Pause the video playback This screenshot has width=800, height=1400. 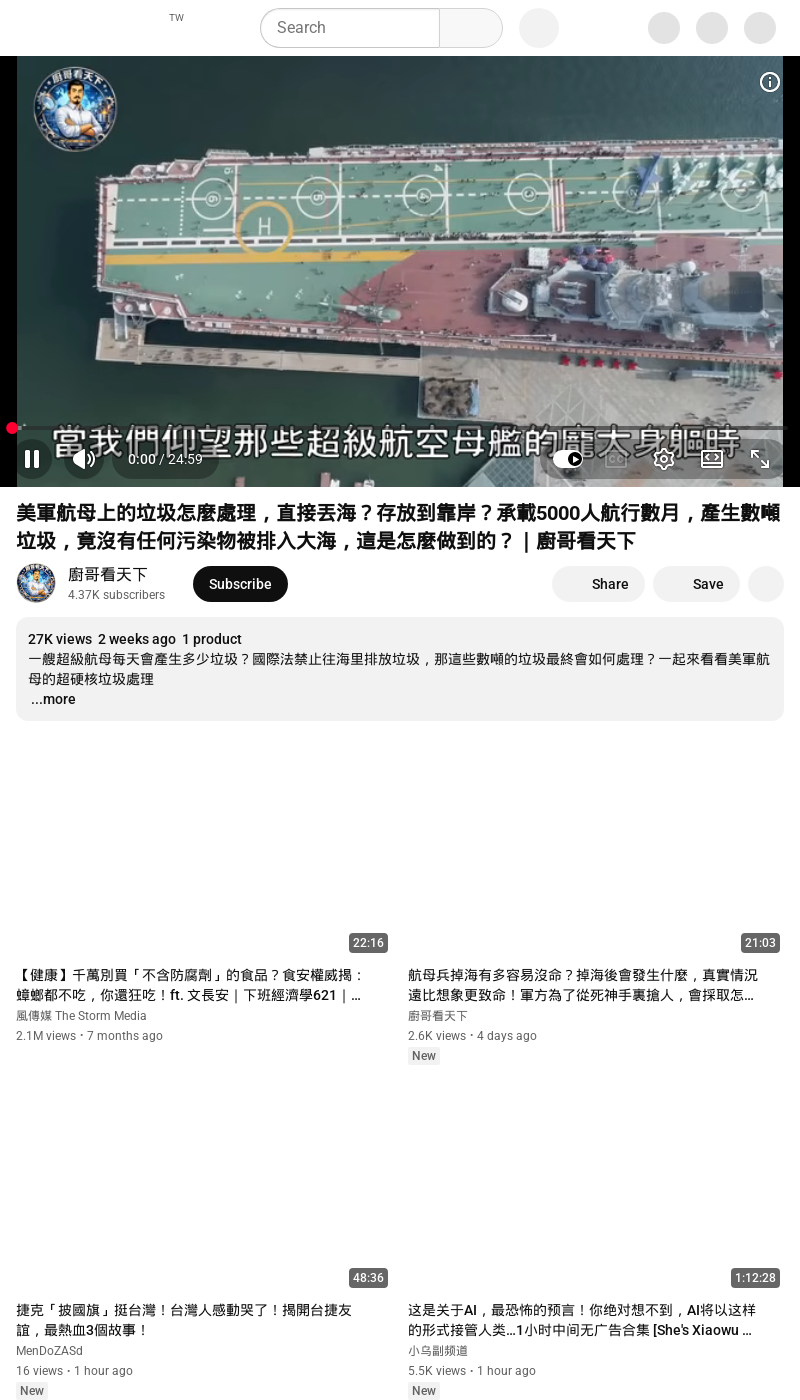tap(32, 459)
